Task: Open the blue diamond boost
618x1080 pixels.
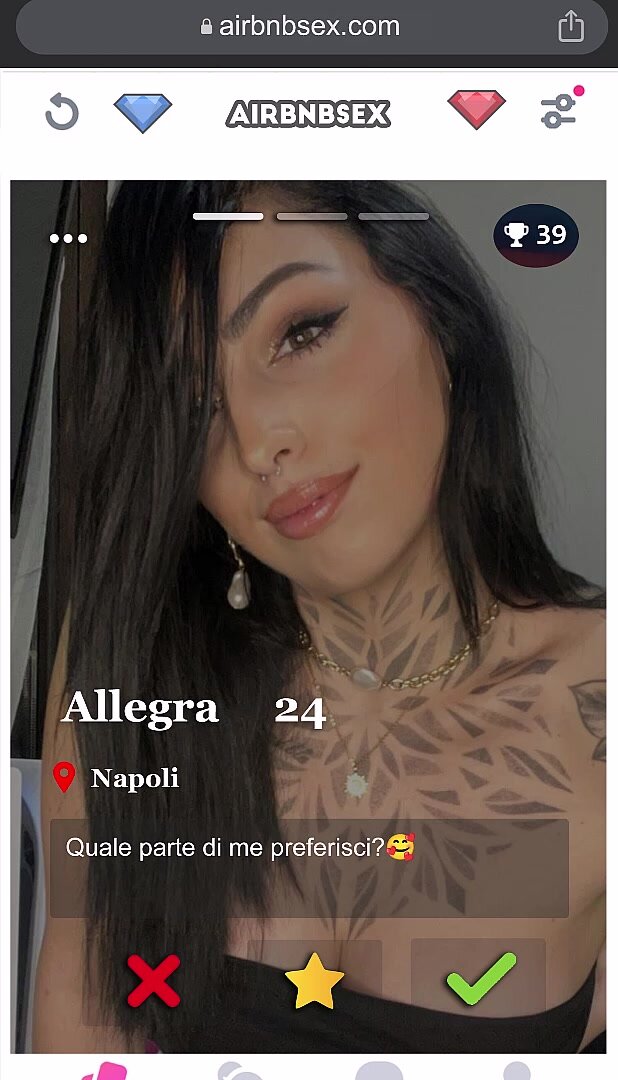Action: (x=143, y=112)
